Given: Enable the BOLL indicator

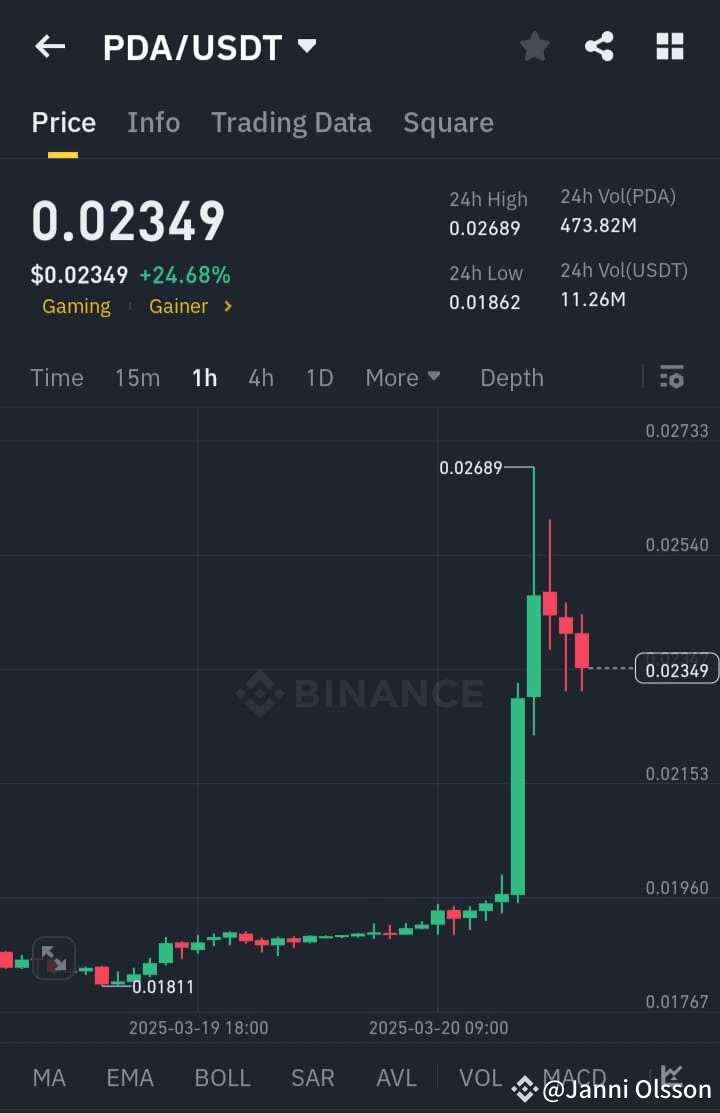Looking at the screenshot, I should tap(222, 1077).
